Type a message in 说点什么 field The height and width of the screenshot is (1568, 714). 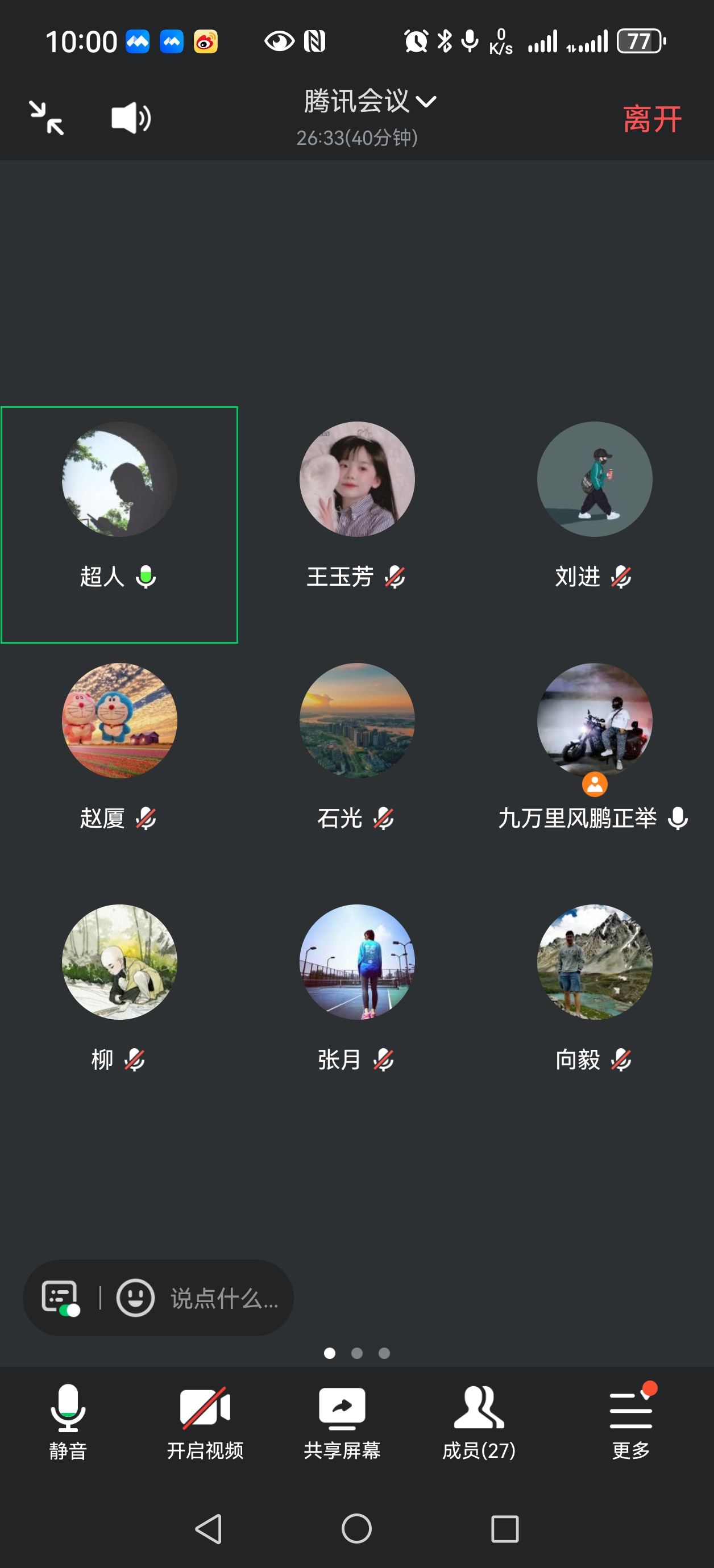pyautogui.click(x=224, y=1298)
